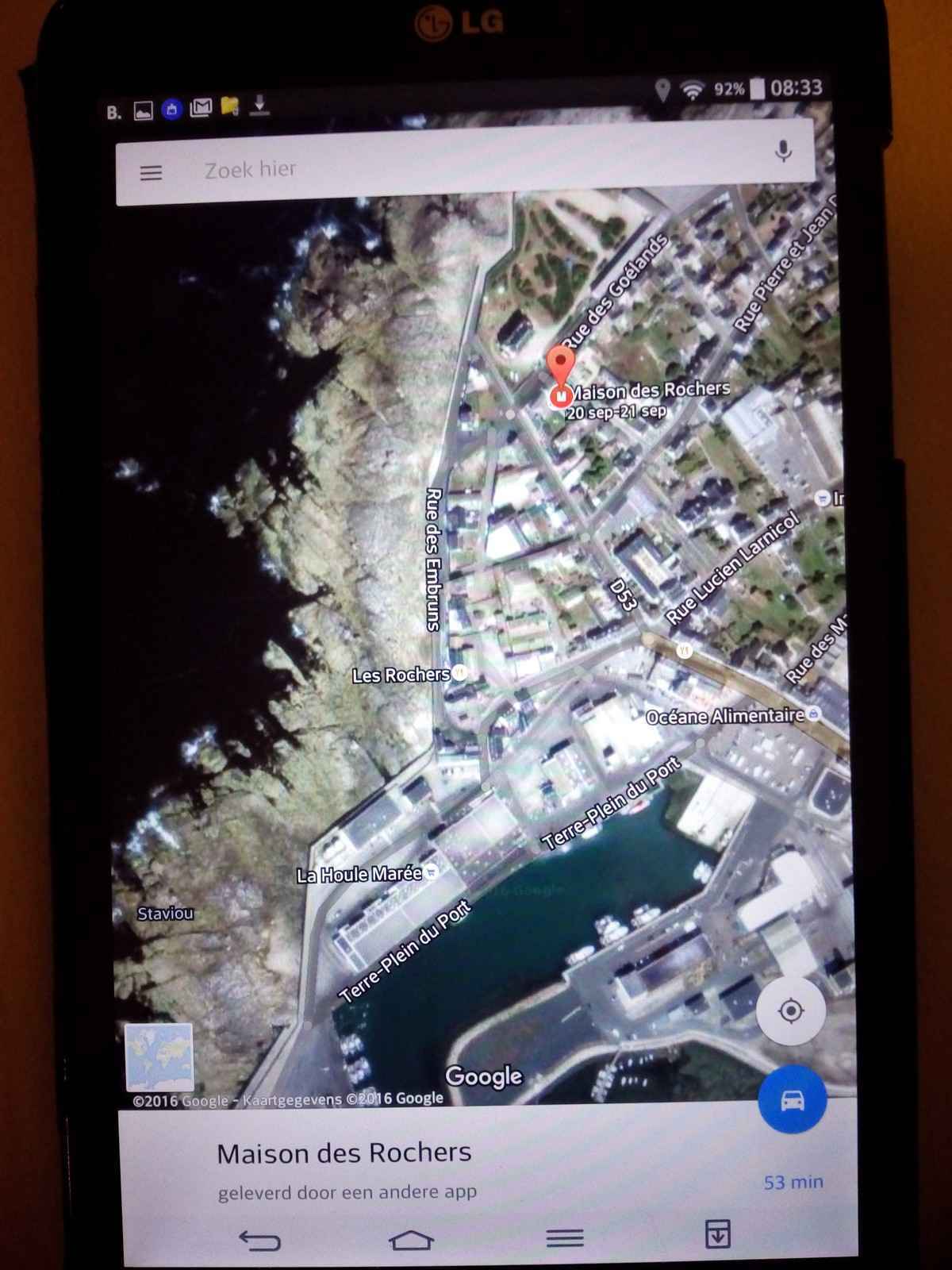Open Océane Alimentaire shop marker
This screenshot has height=1270, width=952.
(x=814, y=714)
